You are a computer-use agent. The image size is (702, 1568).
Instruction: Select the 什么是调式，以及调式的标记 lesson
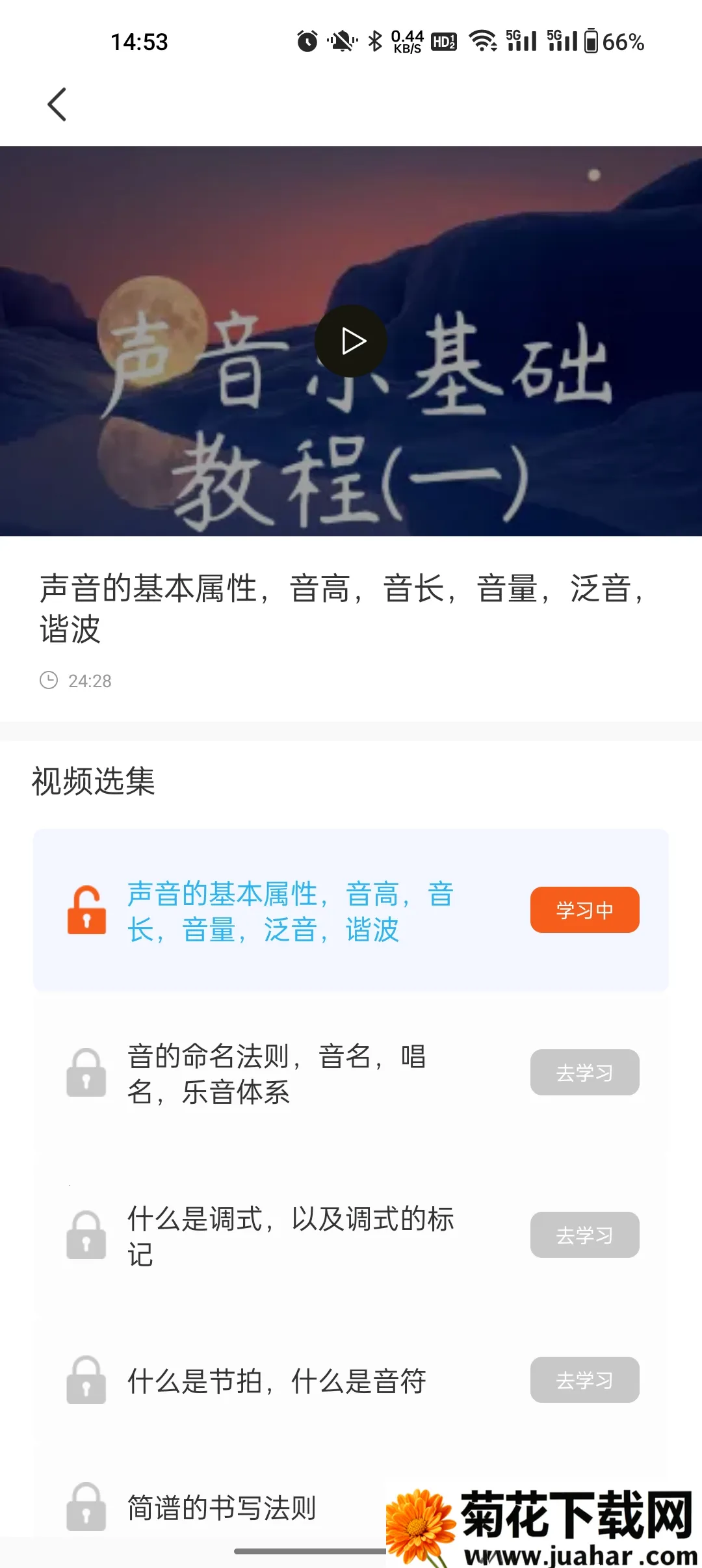tap(290, 1236)
